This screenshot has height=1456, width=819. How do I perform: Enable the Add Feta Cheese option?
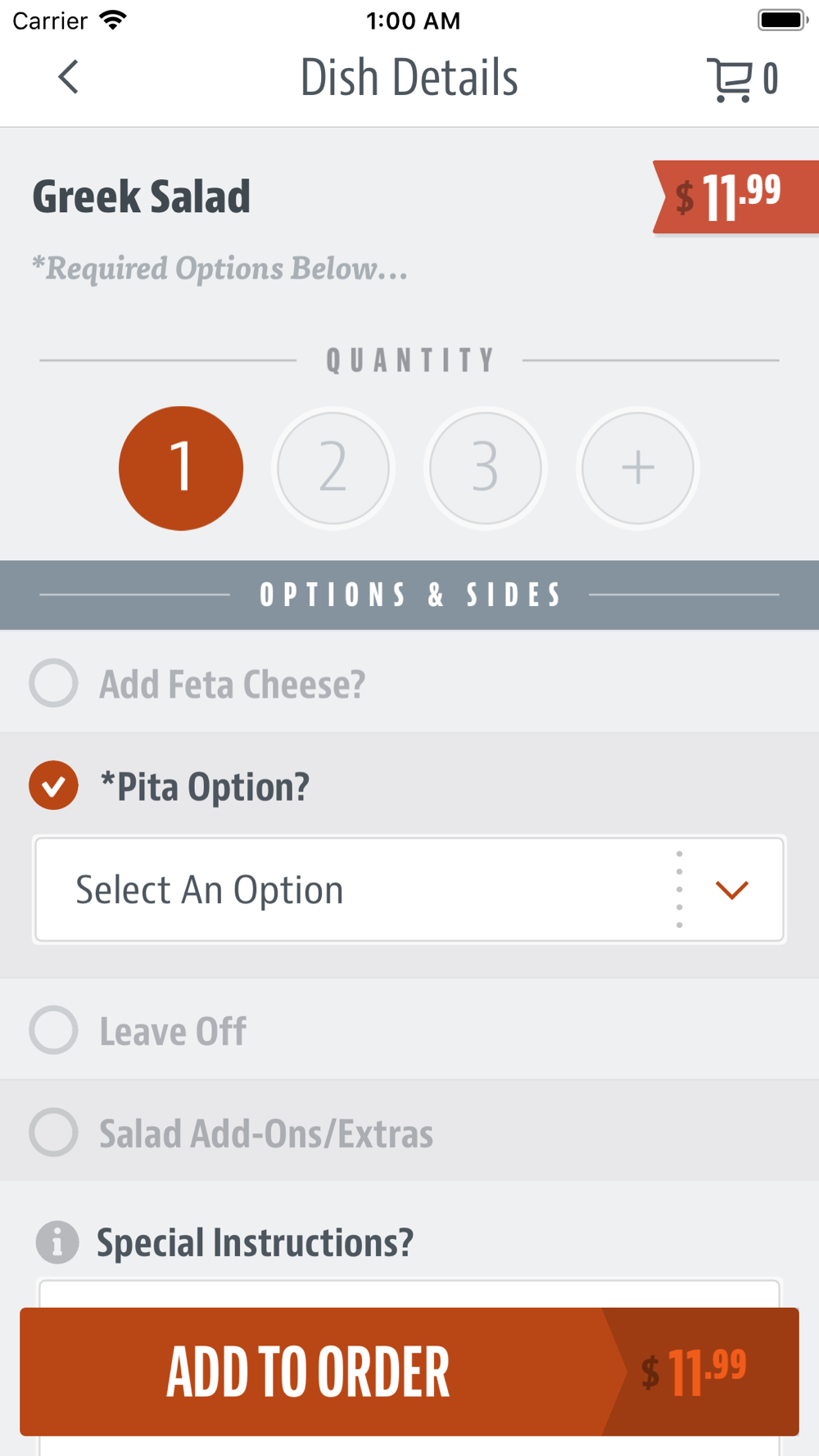point(54,683)
